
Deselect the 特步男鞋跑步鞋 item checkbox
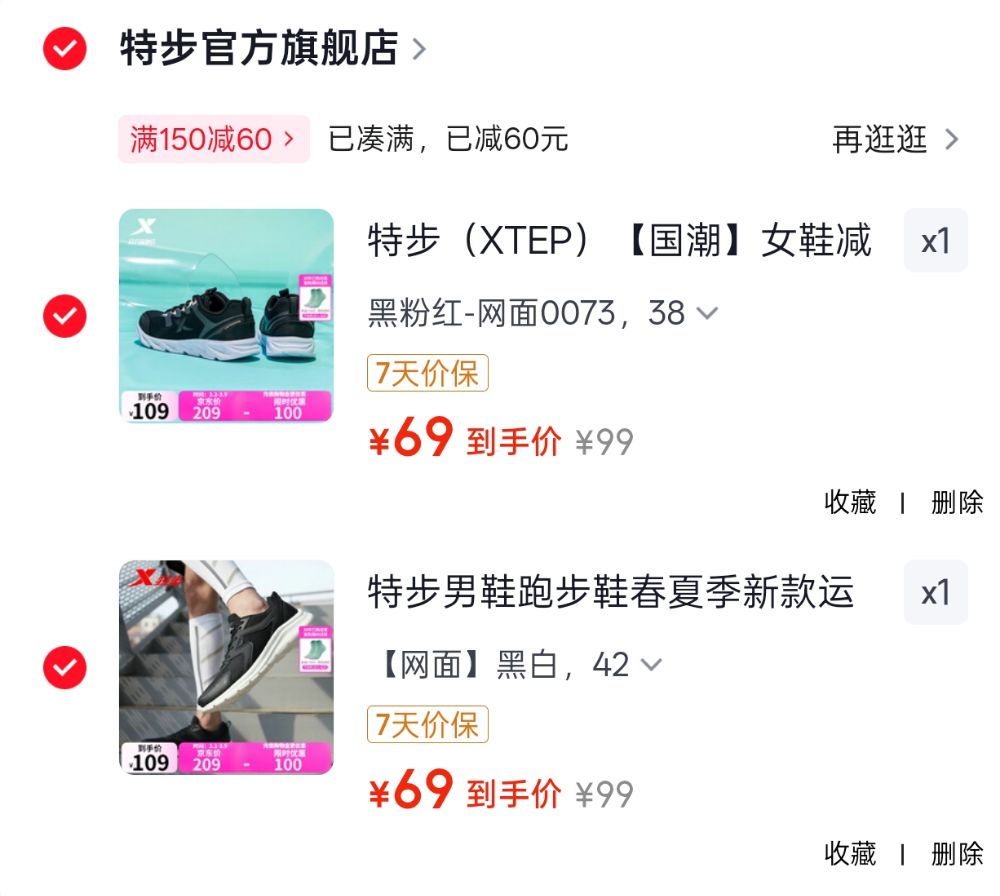65,668
